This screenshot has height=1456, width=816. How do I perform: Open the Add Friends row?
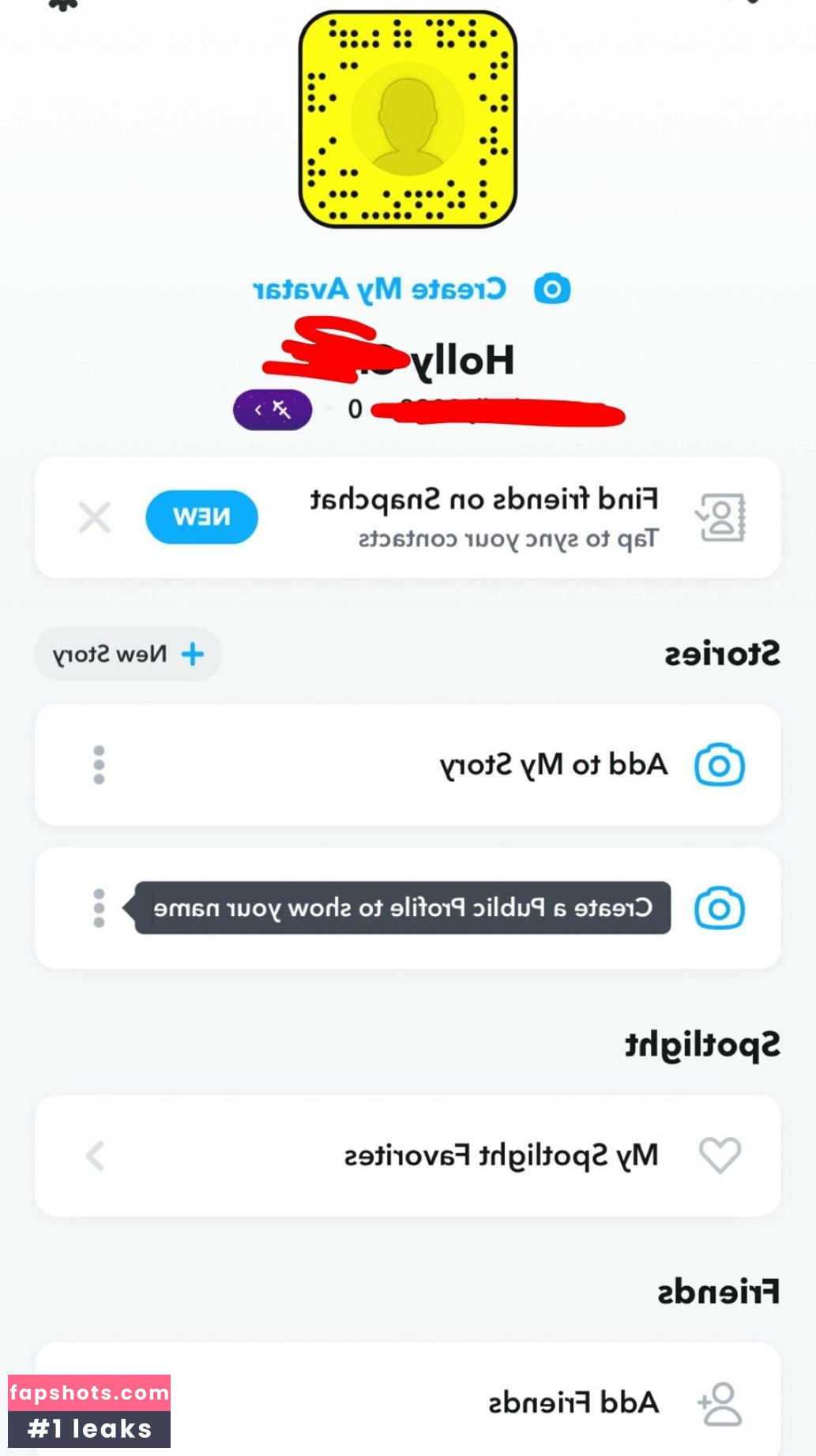573,1402
